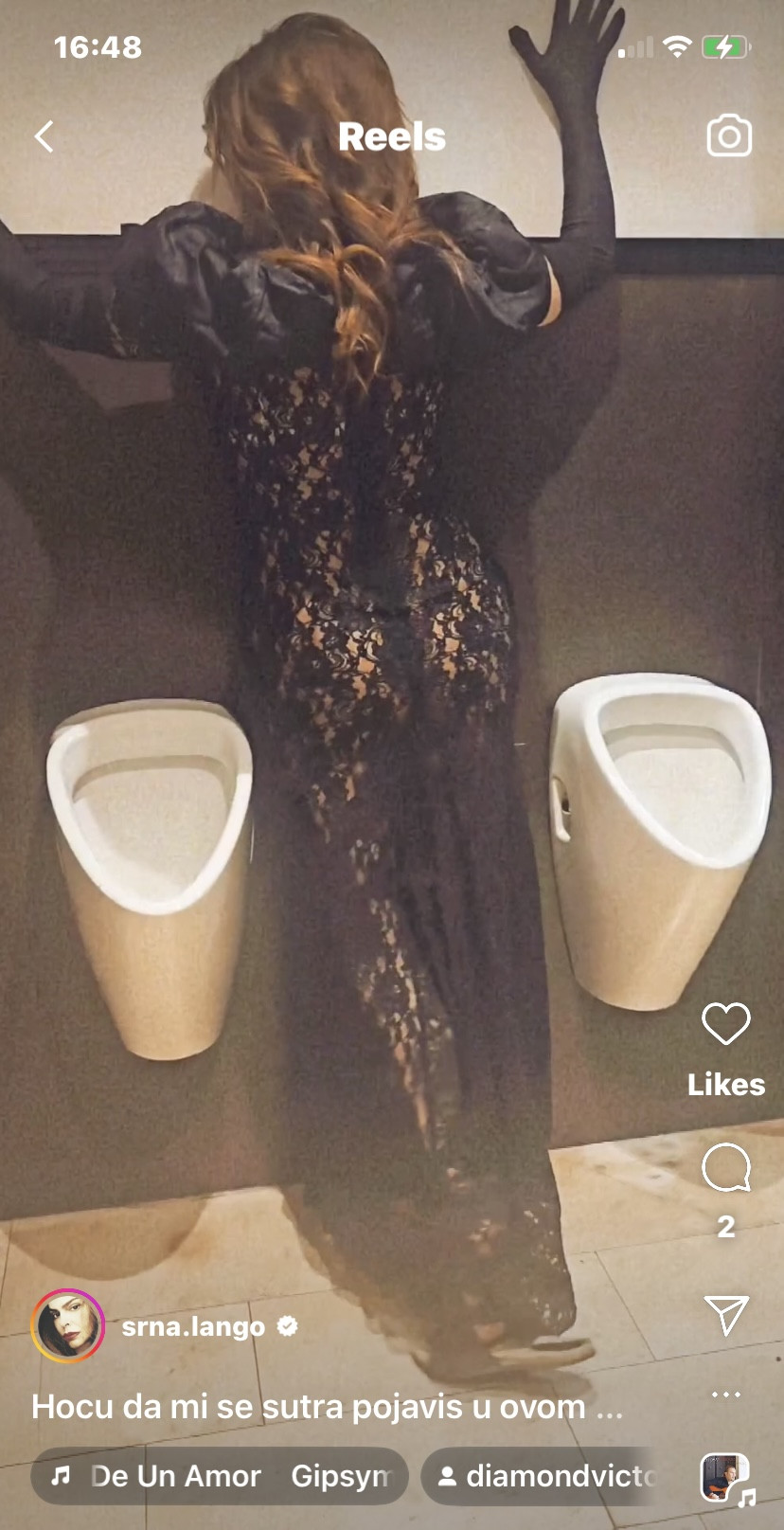
Task: Go back from the Reels screen
Action: point(45,136)
